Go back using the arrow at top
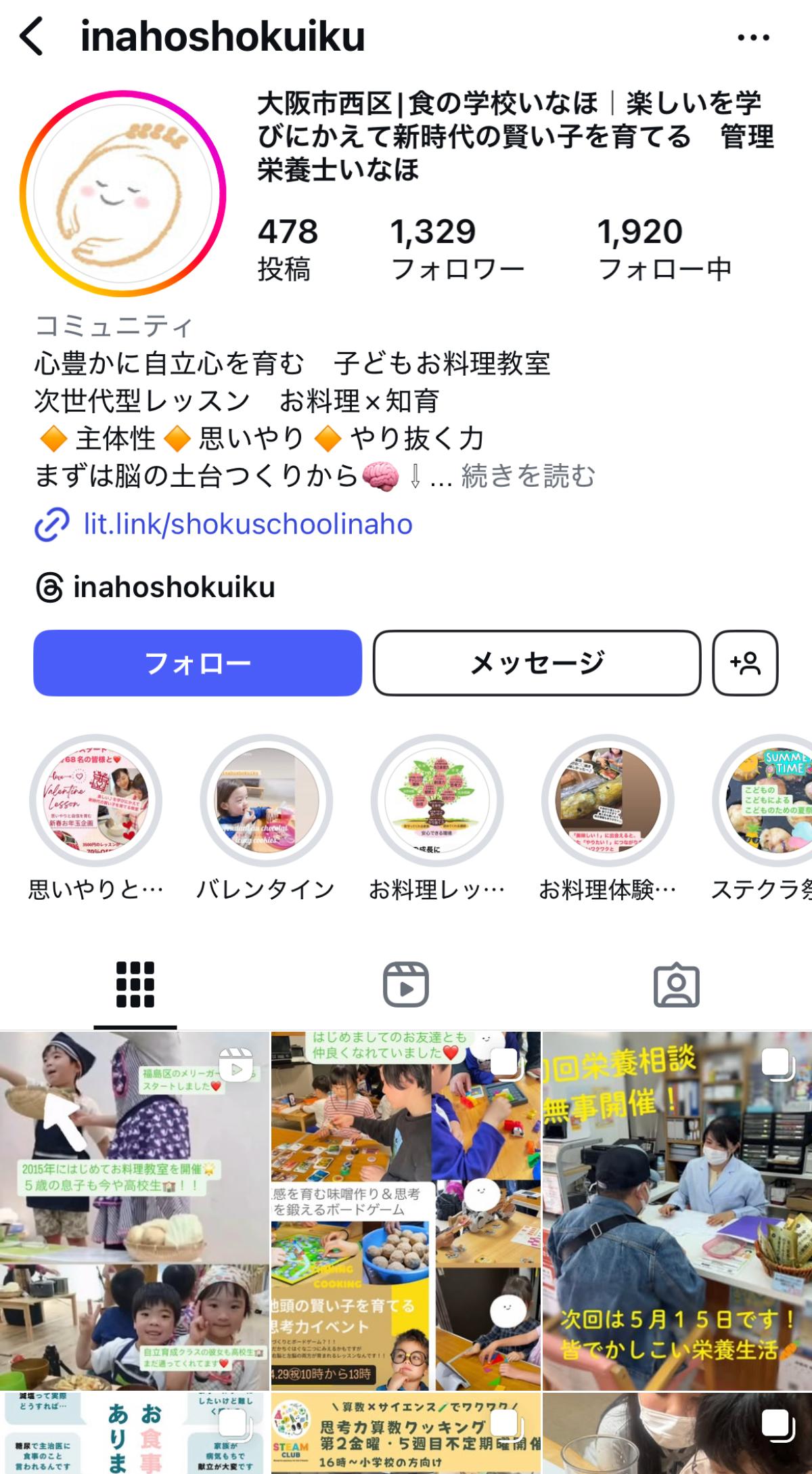This screenshot has width=812, height=1474. pos(32,37)
